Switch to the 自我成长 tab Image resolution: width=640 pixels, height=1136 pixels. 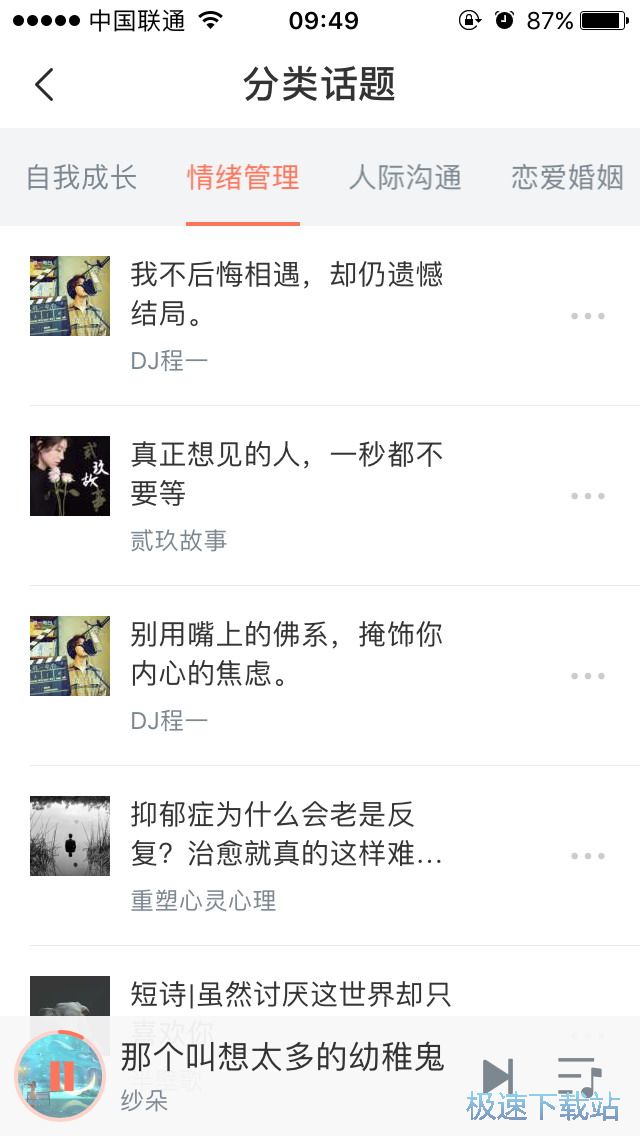81,178
